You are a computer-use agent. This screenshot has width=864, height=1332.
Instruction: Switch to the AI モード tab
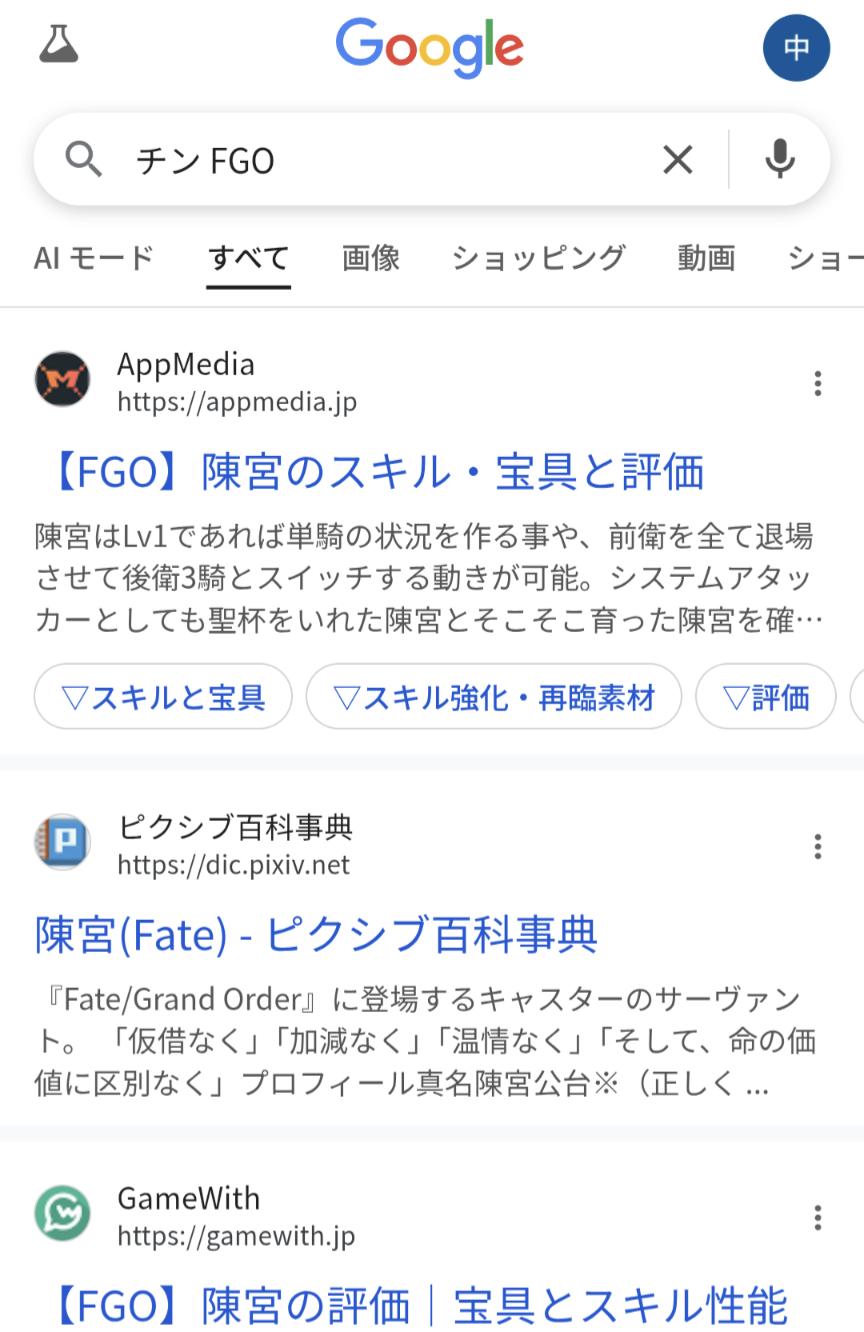(x=94, y=258)
